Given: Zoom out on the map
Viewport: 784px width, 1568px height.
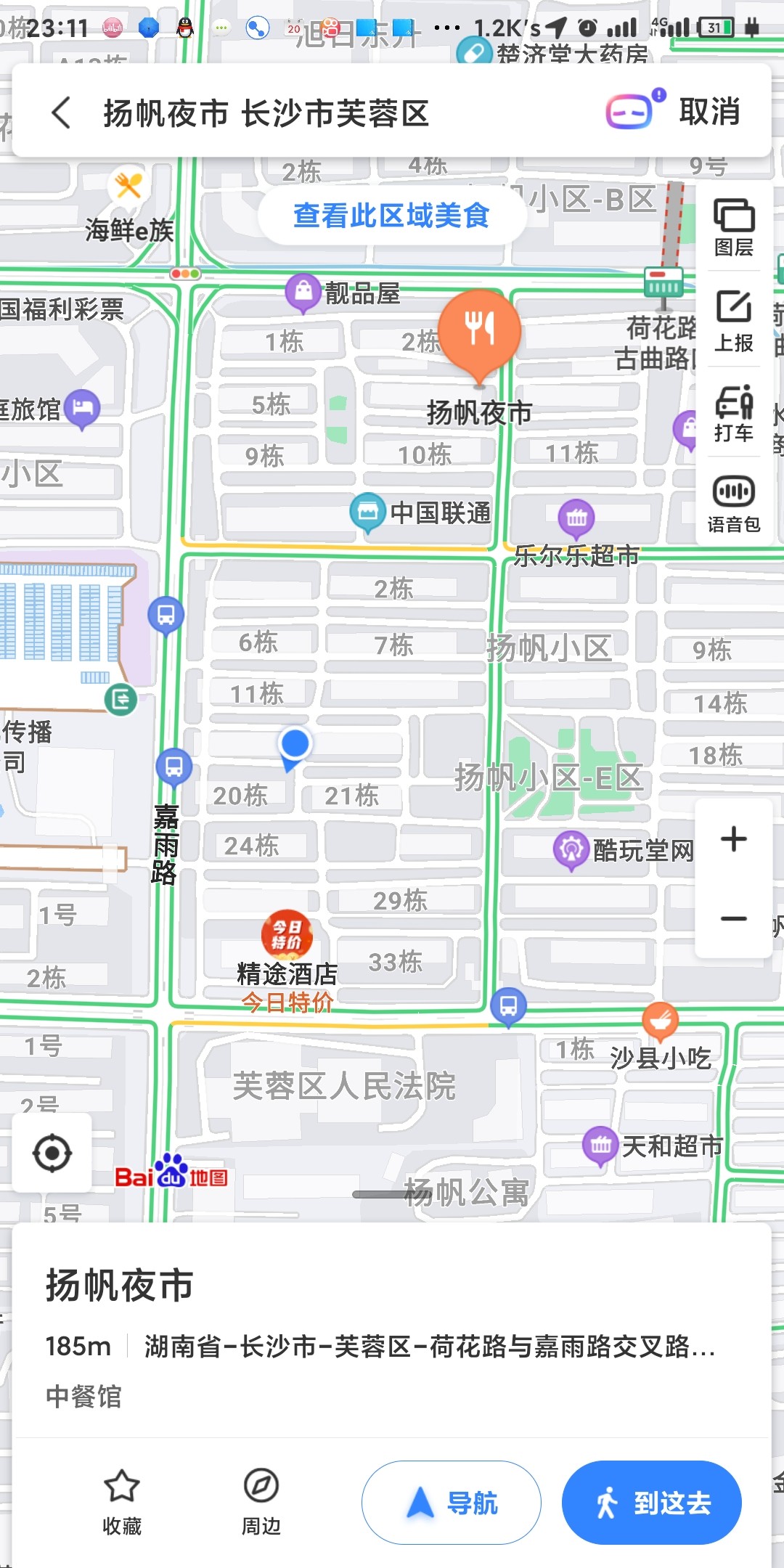Looking at the screenshot, I should tap(733, 919).
